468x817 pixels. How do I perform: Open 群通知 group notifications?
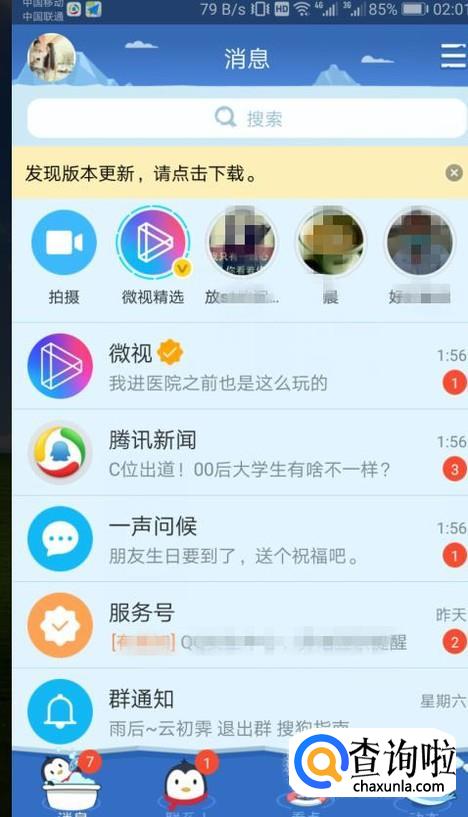(x=240, y=709)
